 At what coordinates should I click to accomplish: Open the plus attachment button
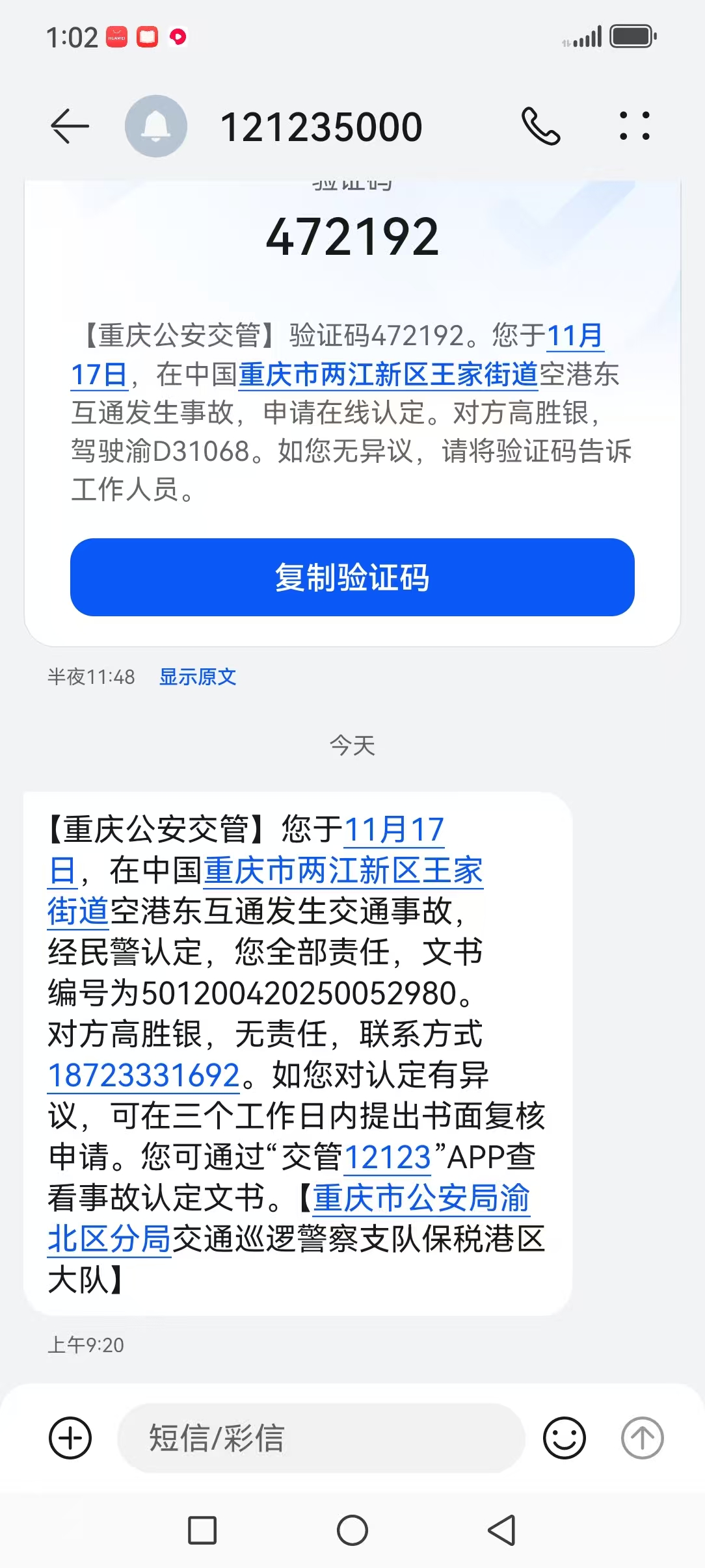pyautogui.click(x=70, y=1438)
